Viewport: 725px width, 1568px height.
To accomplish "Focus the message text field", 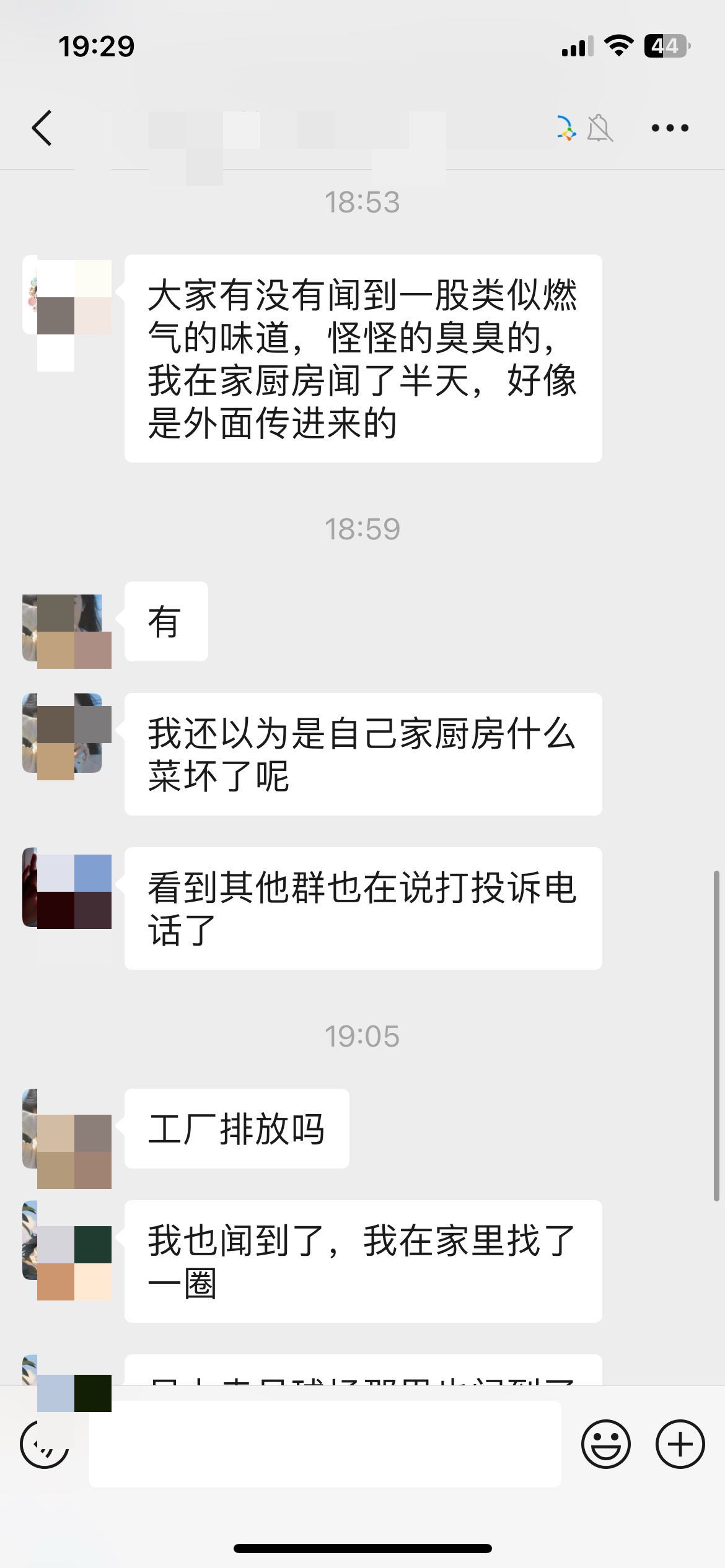I will point(325,1444).
